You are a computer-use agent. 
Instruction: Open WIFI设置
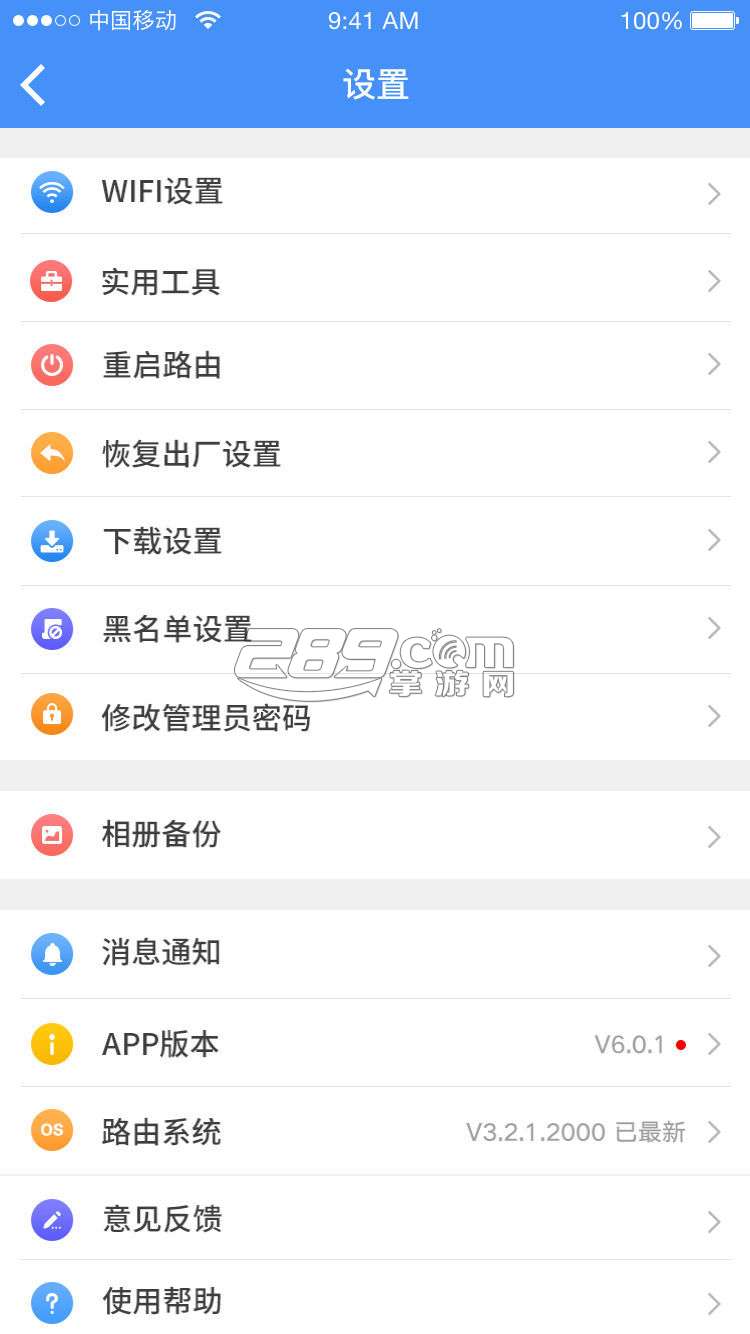[375, 192]
